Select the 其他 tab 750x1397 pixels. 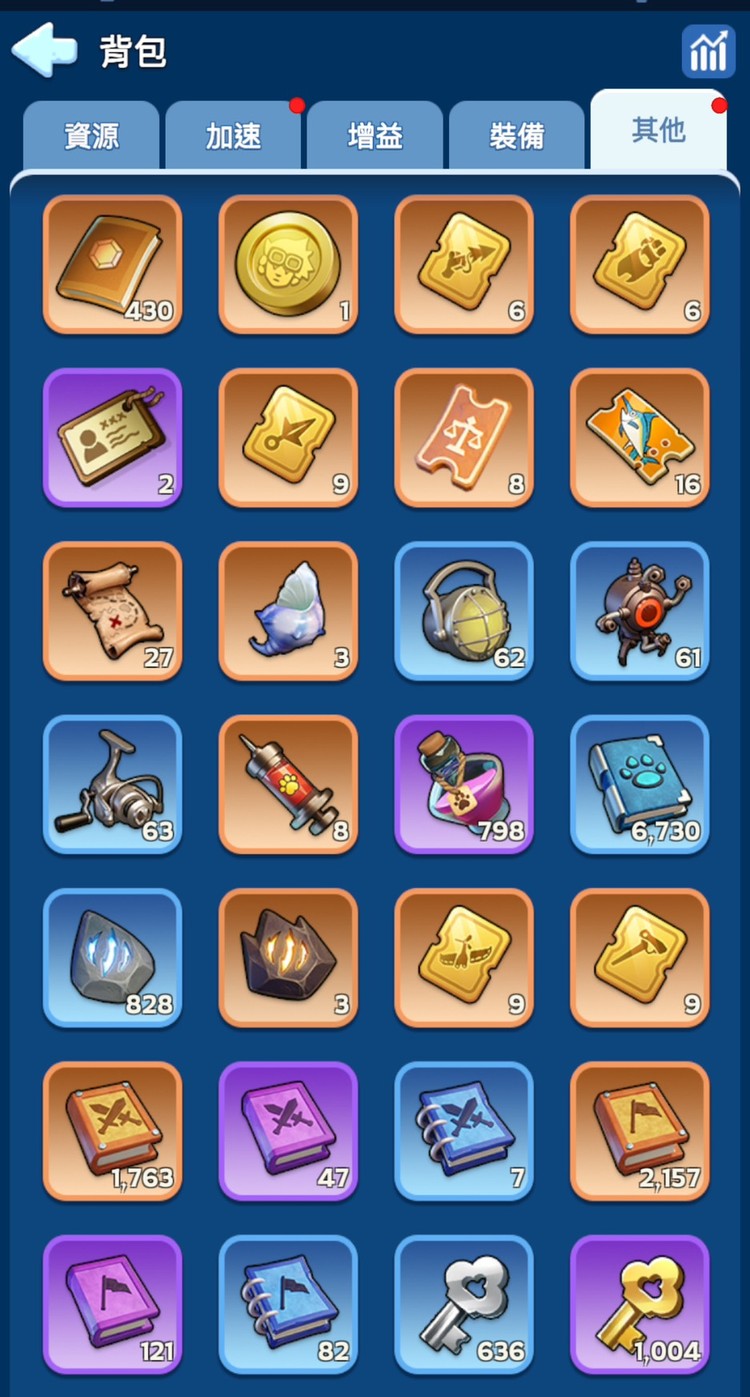click(x=658, y=131)
